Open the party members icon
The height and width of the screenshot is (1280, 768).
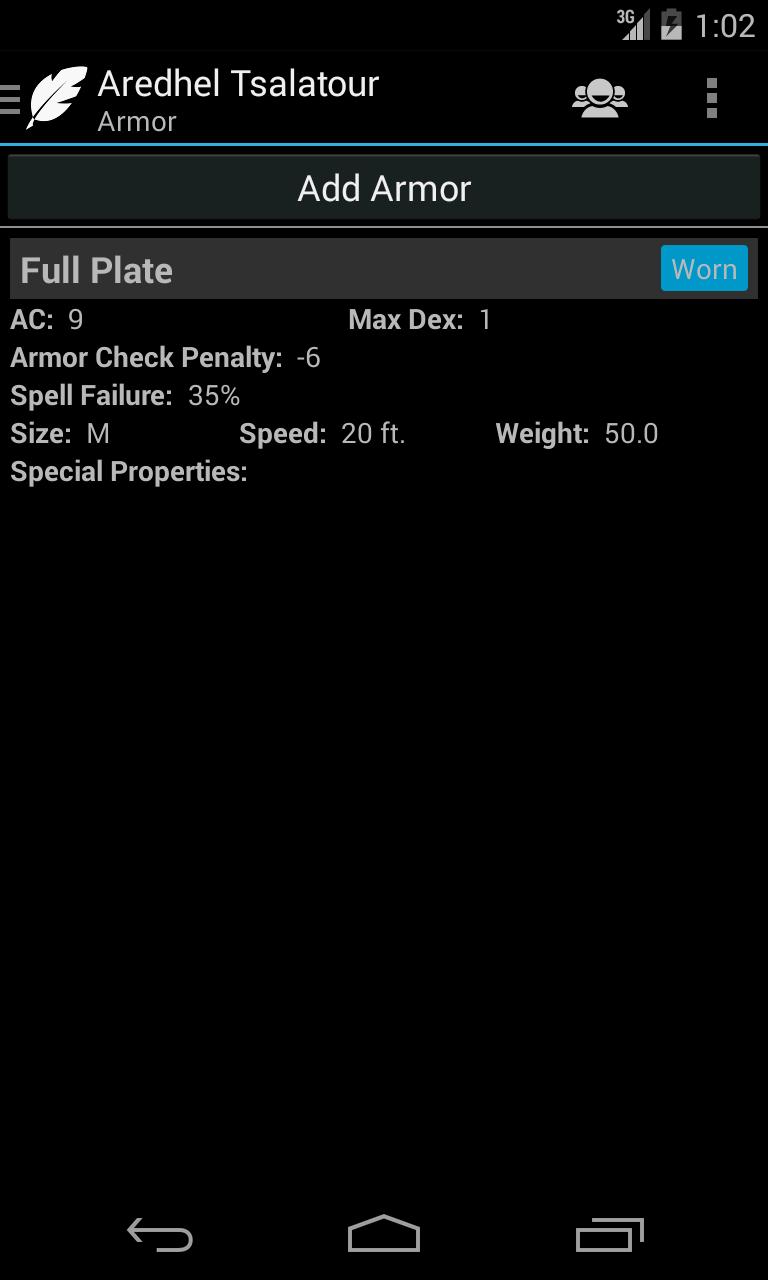coord(599,98)
